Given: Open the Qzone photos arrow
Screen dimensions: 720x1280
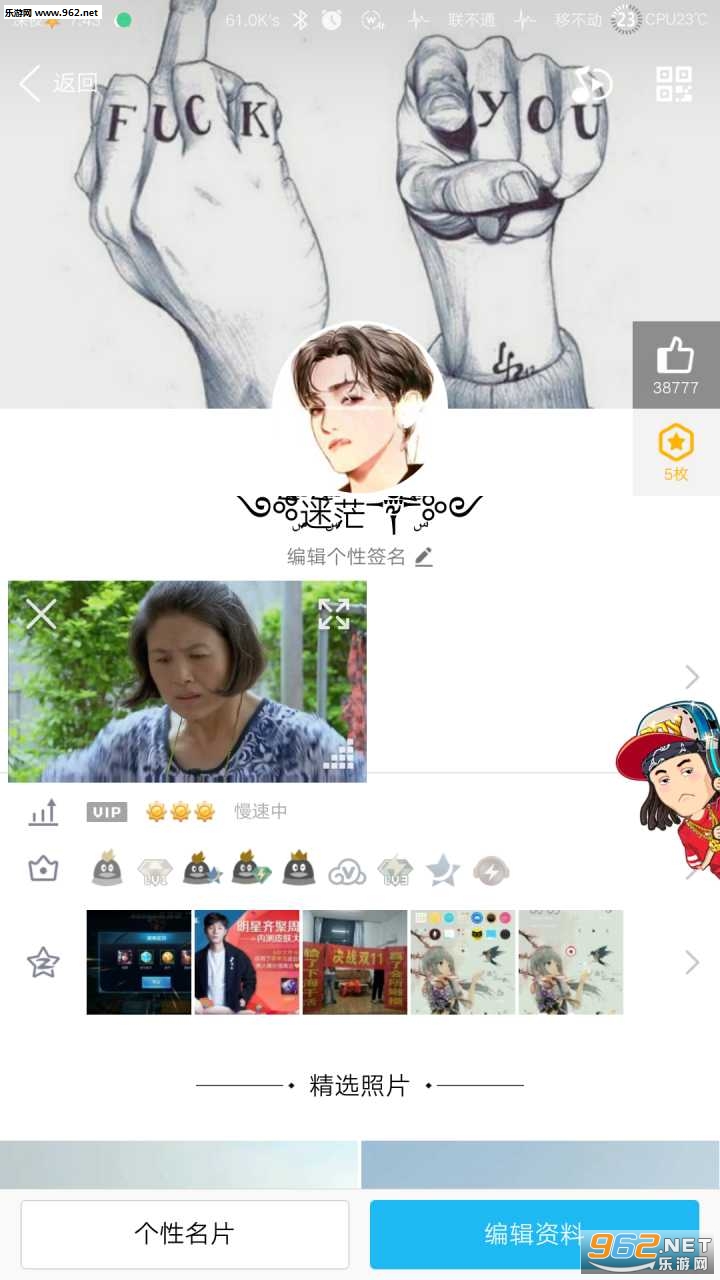Looking at the screenshot, I should click(691, 962).
